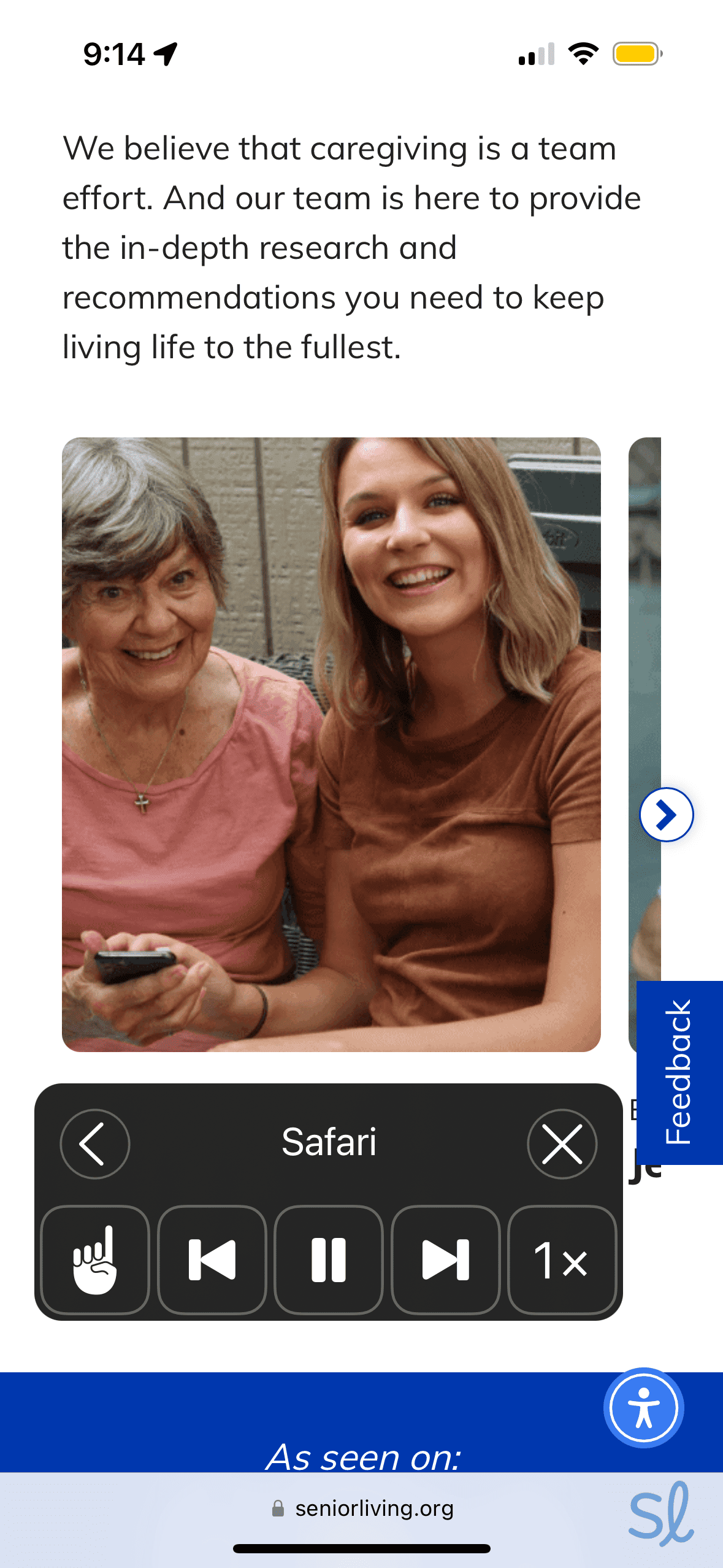Open the photo card of two women
Viewport: 723px width, 1568px height.
click(331, 744)
